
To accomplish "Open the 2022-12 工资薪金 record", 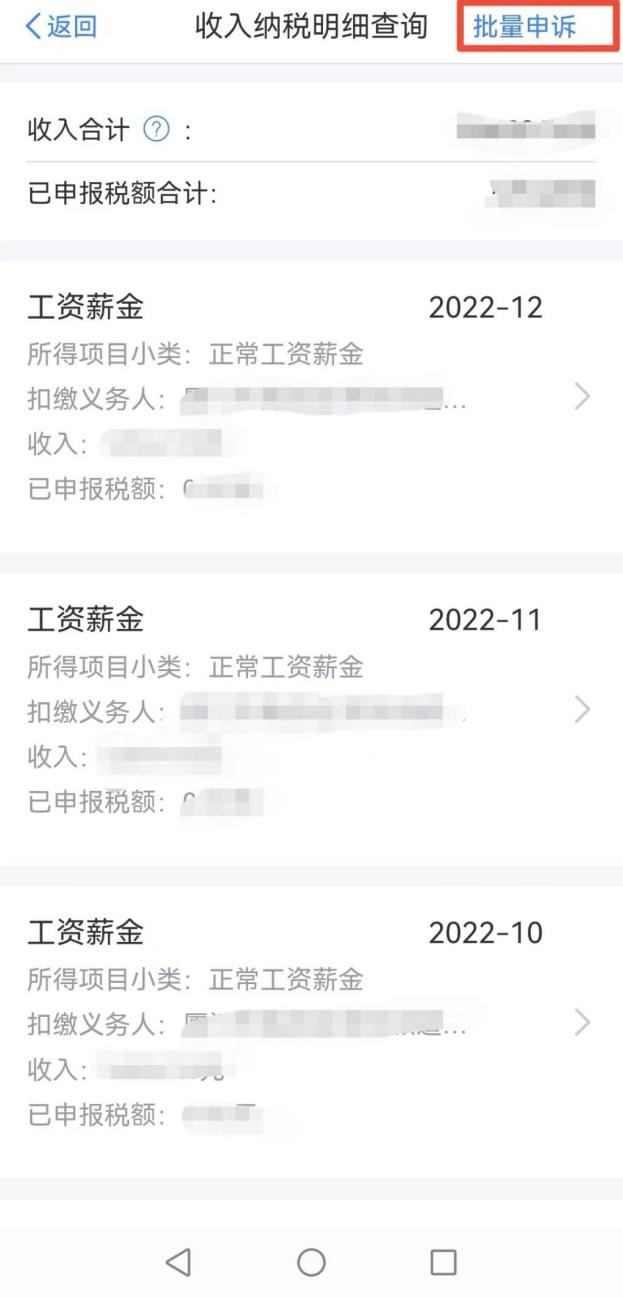I will [x=311, y=396].
